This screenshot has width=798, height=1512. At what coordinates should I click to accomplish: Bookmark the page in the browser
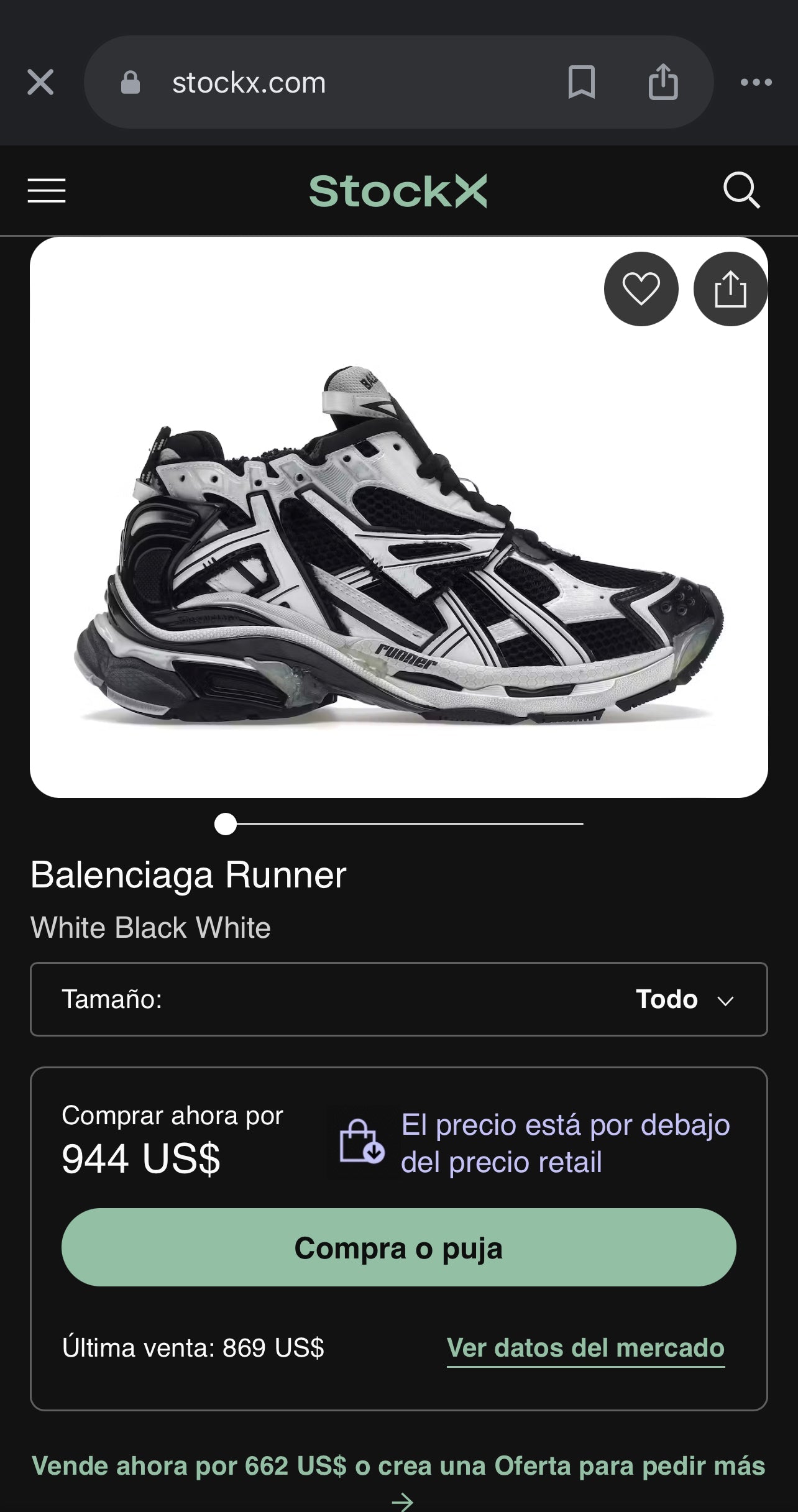tap(583, 83)
